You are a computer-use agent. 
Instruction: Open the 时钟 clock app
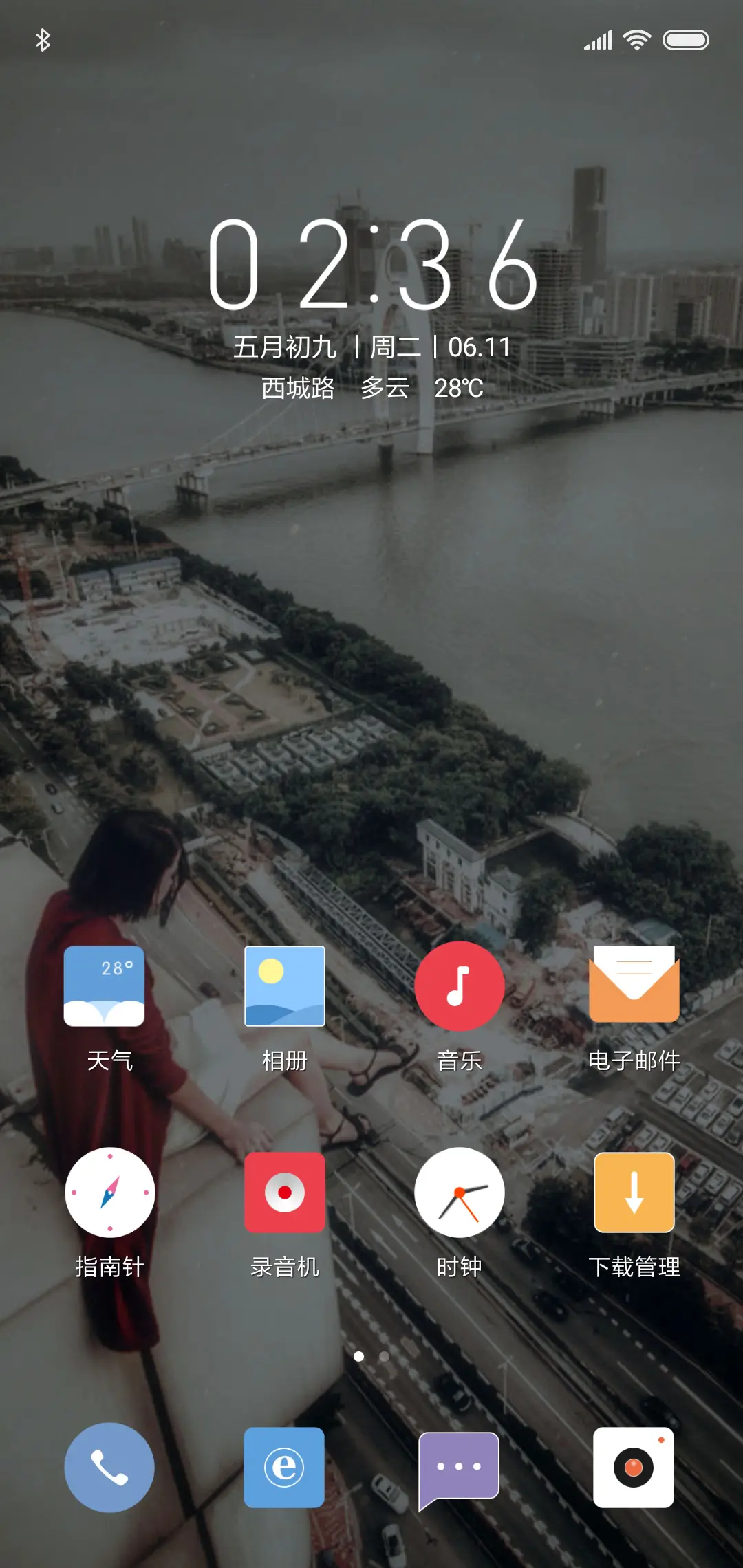click(460, 1193)
